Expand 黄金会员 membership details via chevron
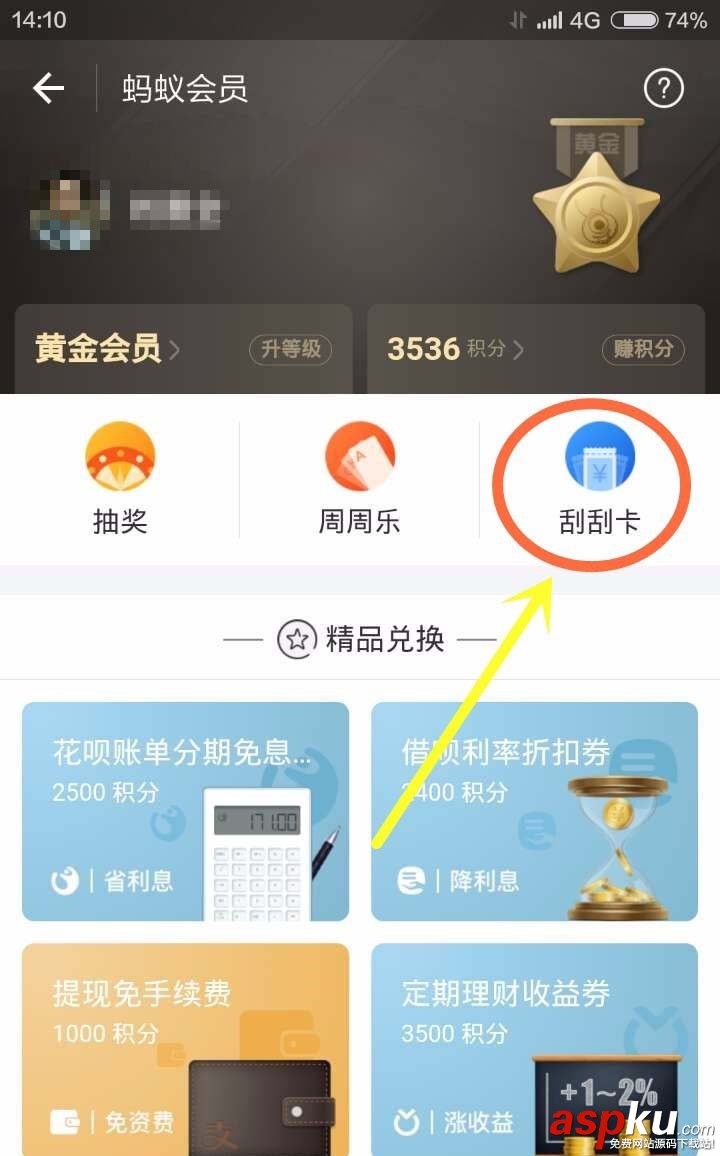This screenshot has width=720, height=1156. 178,350
